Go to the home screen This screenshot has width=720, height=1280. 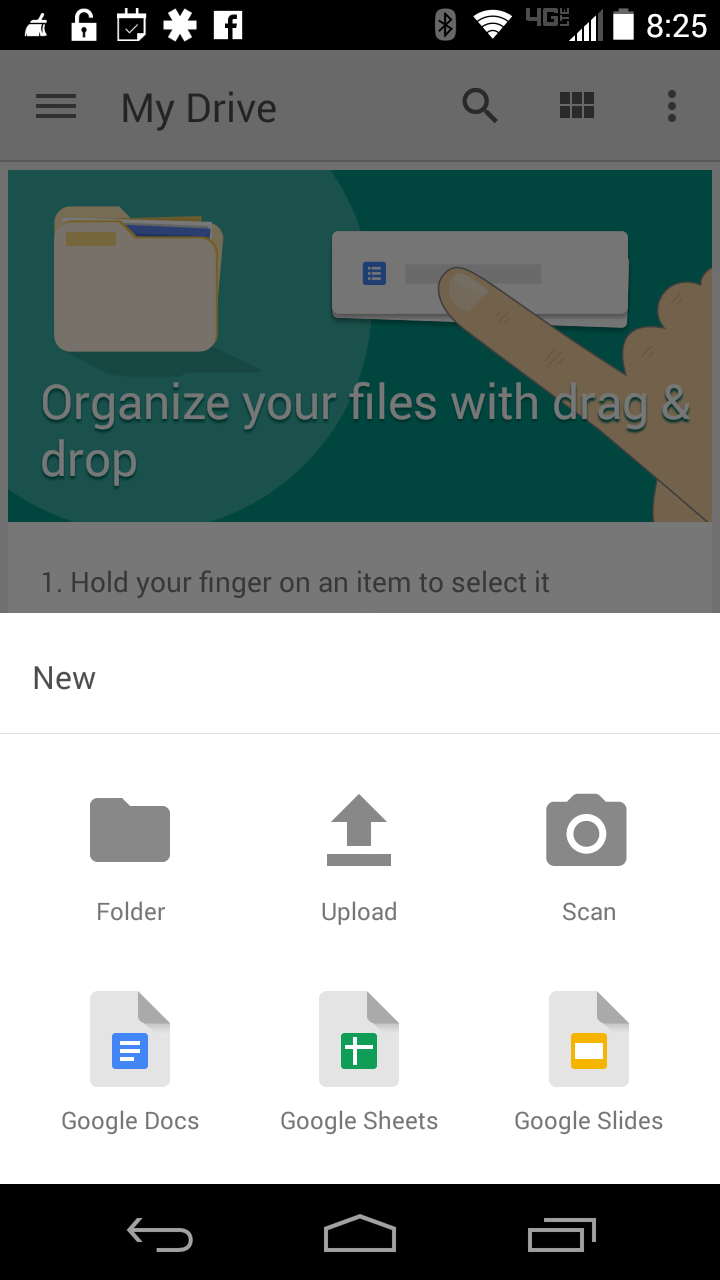pyautogui.click(x=360, y=1233)
